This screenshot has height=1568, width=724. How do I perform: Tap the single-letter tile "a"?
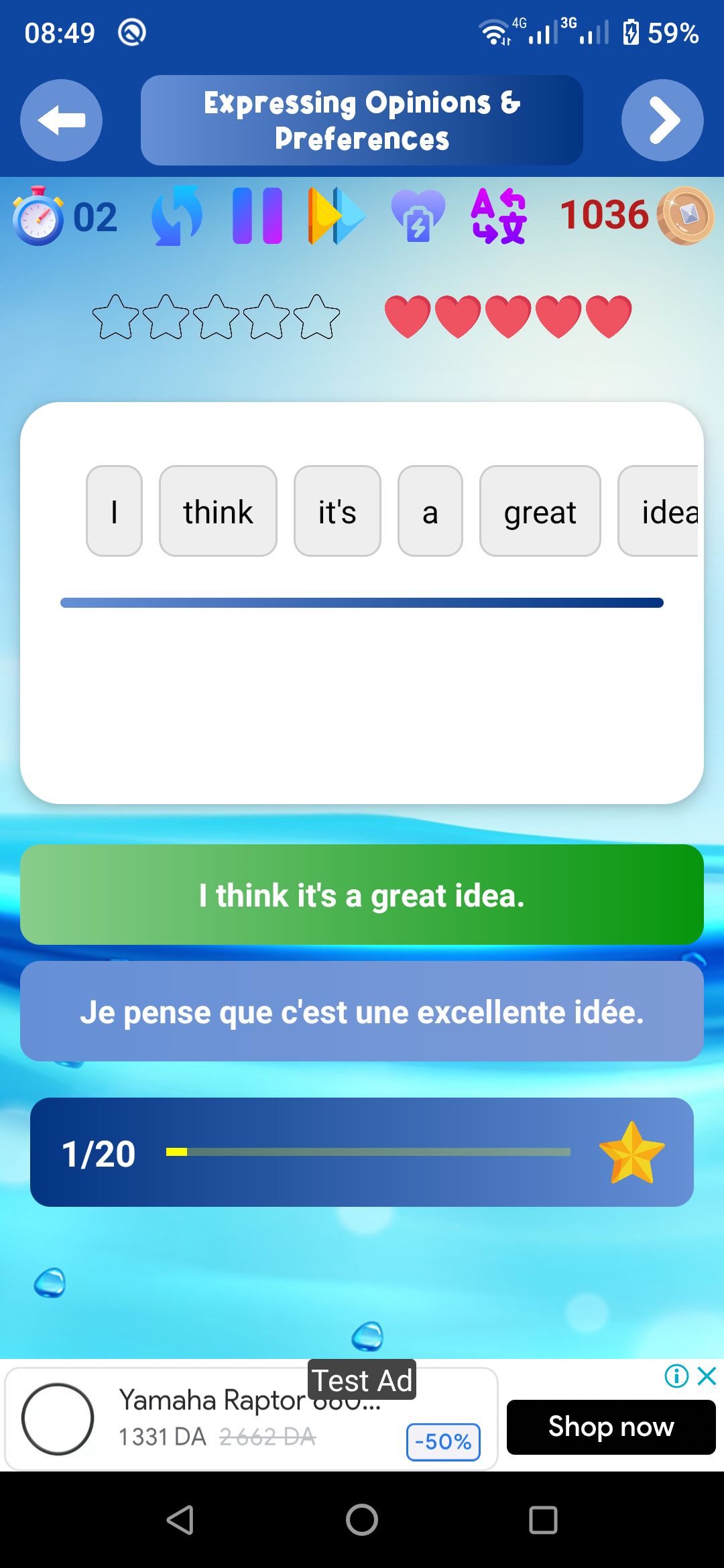430,511
